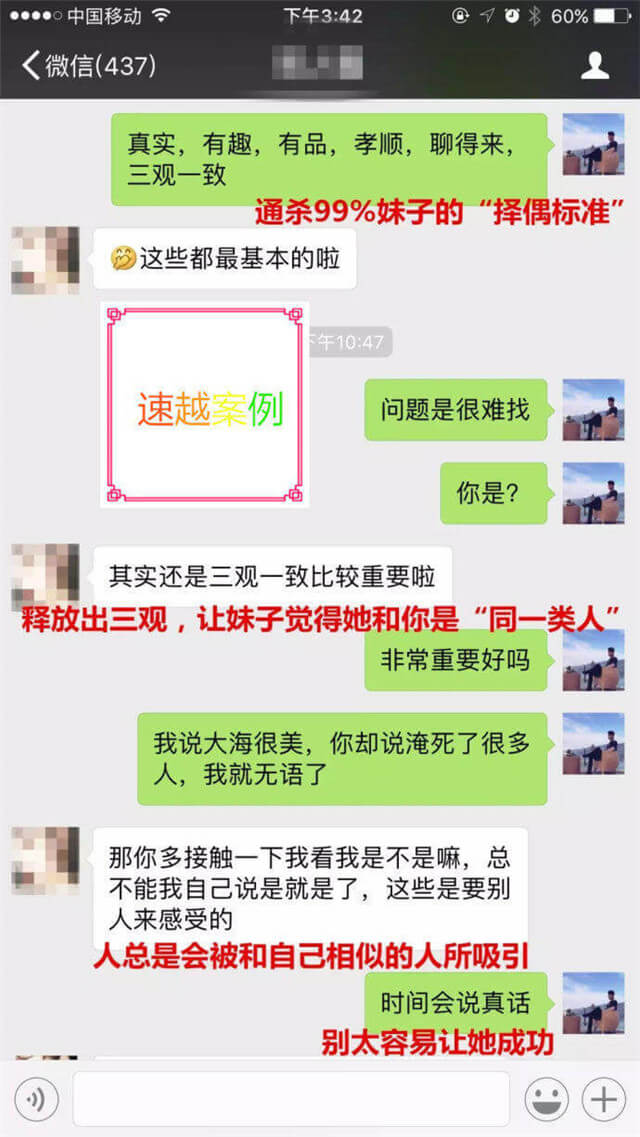
Task: Open my avatar beside 问题是很难找
Action: [x=594, y=410]
